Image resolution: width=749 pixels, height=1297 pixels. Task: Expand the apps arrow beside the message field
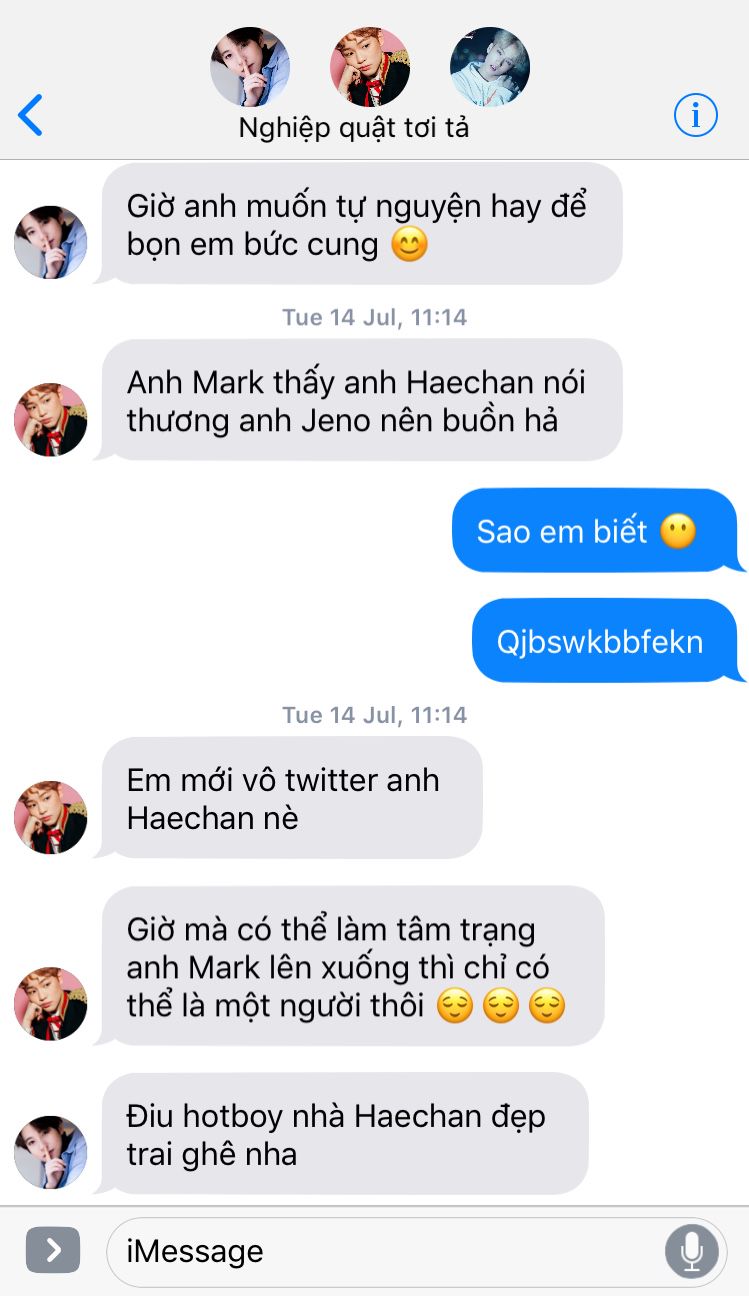(52, 1250)
